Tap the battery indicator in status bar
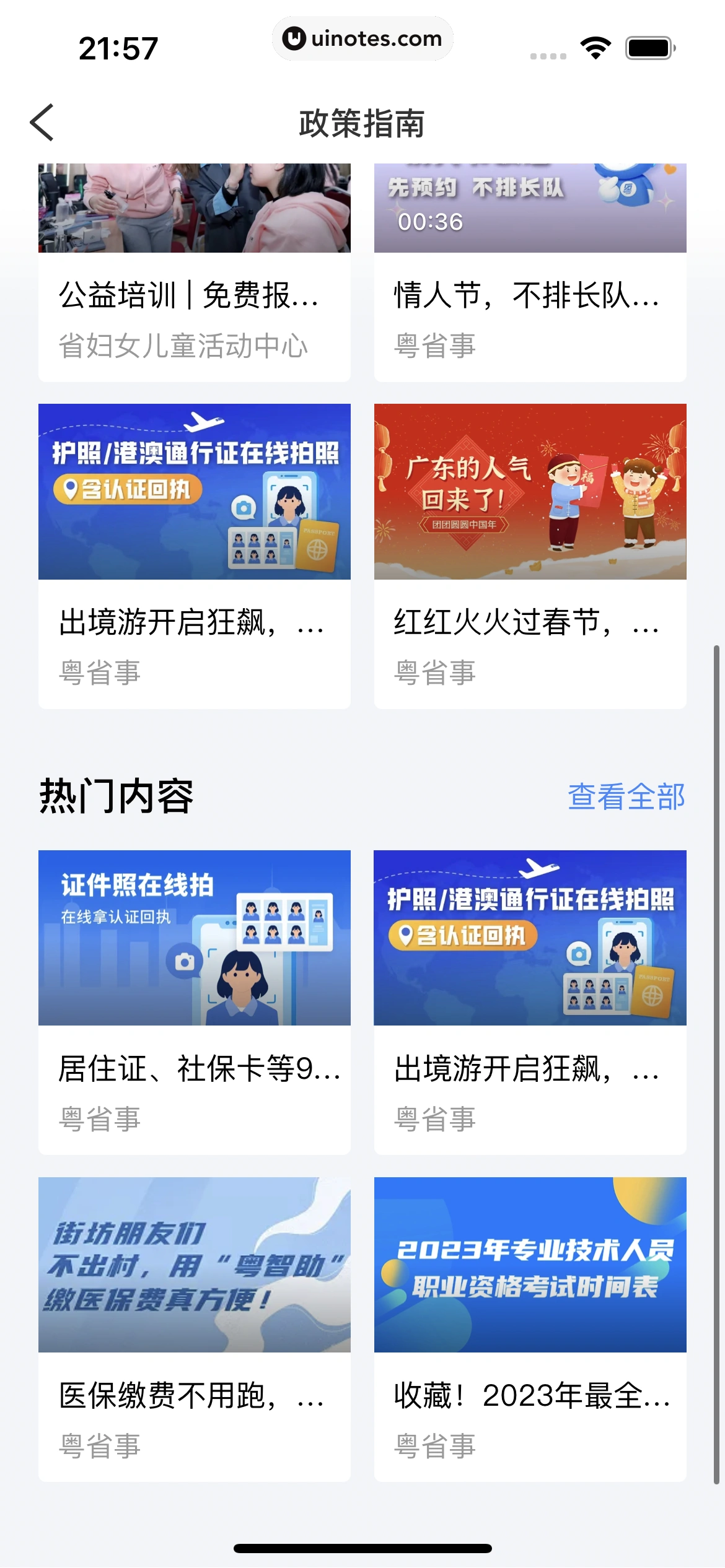Image resolution: width=725 pixels, height=1568 pixels. 647,46
